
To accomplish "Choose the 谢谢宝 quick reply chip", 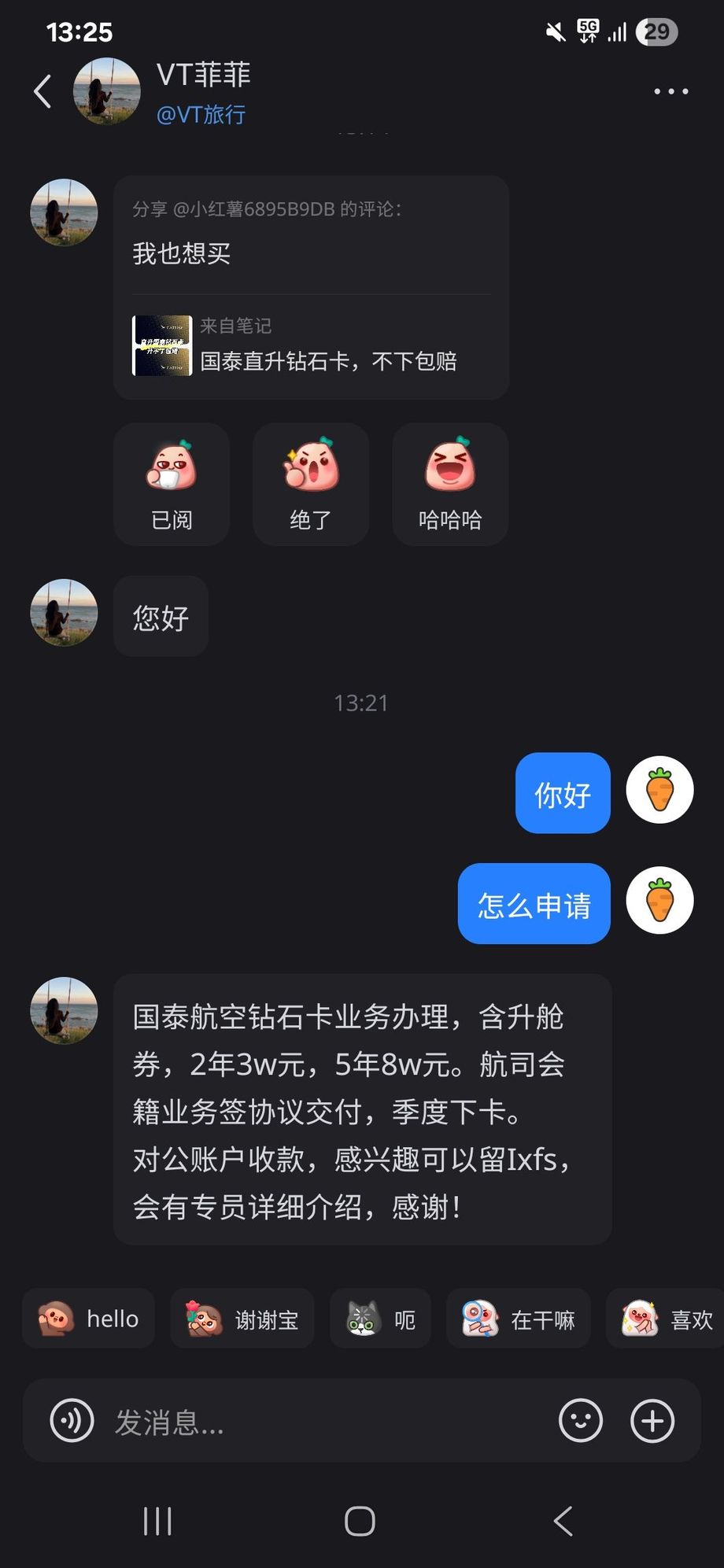I will pyautogui.click(x=242, y=1319).
